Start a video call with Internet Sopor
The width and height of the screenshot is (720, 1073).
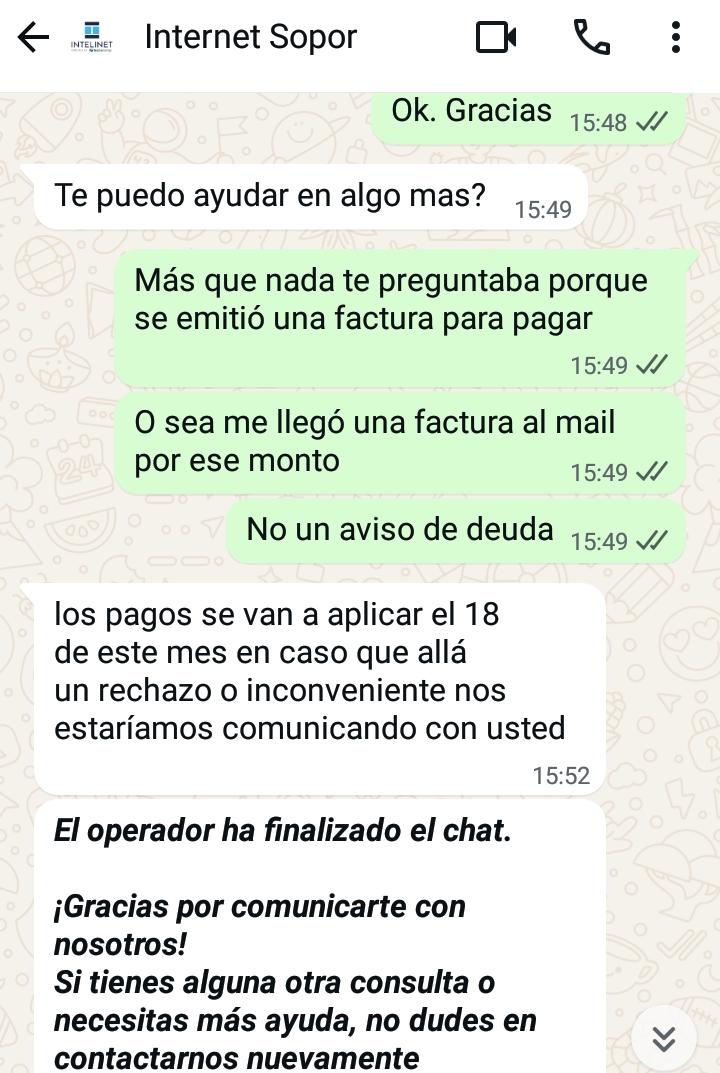pyautogui.click(x=496, y=38)
